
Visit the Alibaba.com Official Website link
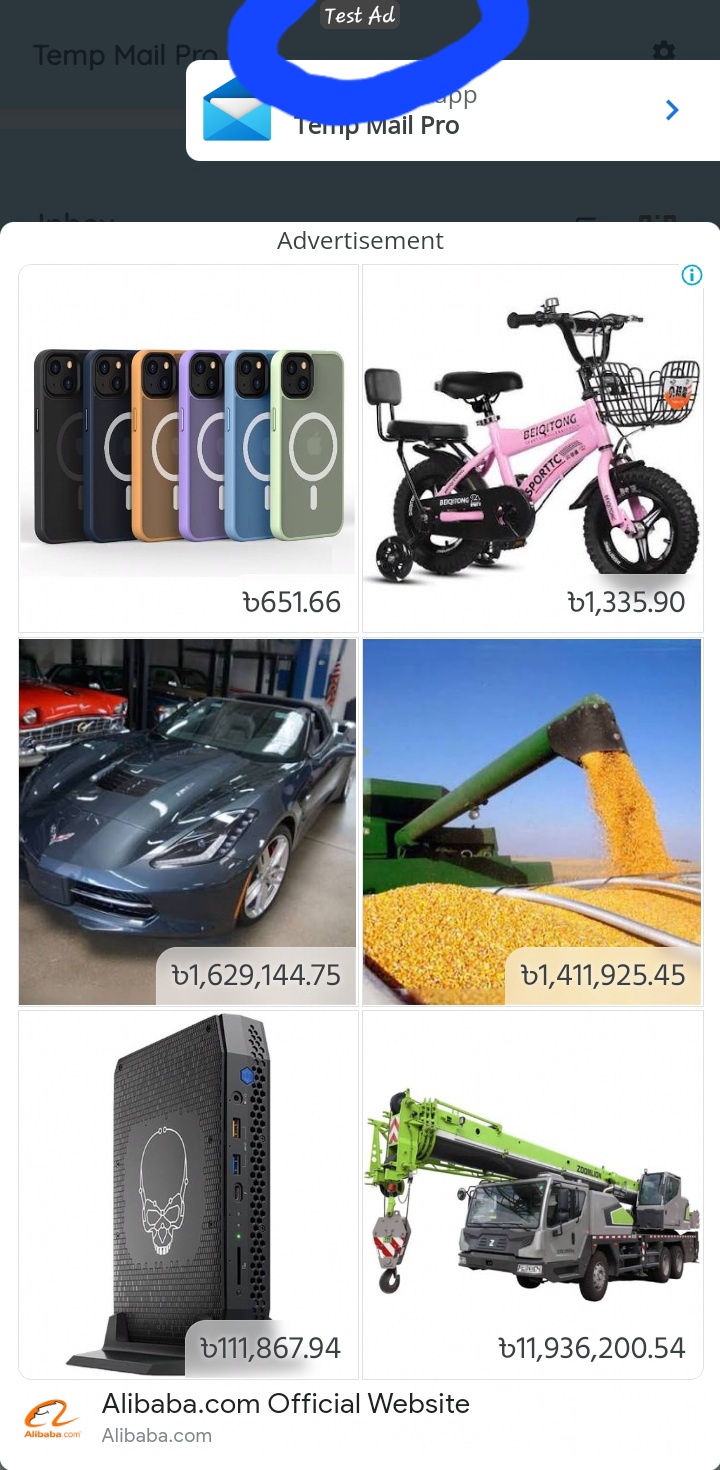pos(286,1404)
